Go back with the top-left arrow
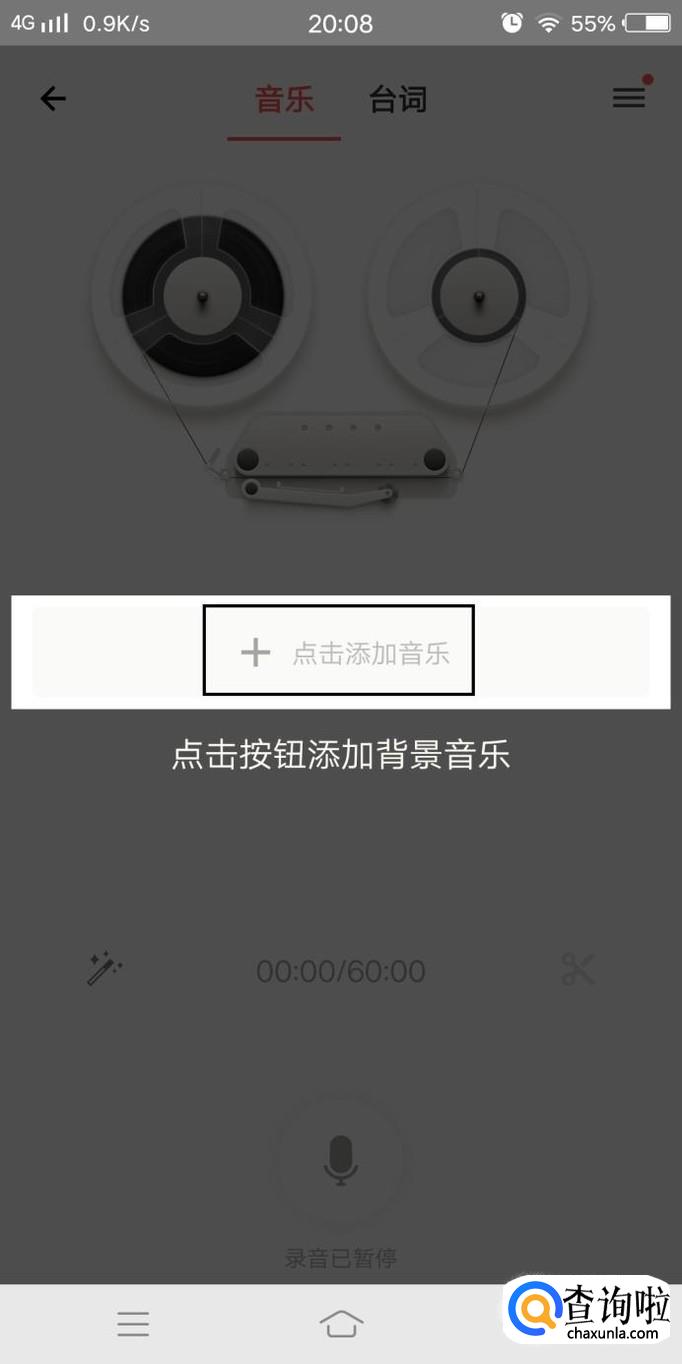The image size is (682, 1364). [x=53, y=98]
